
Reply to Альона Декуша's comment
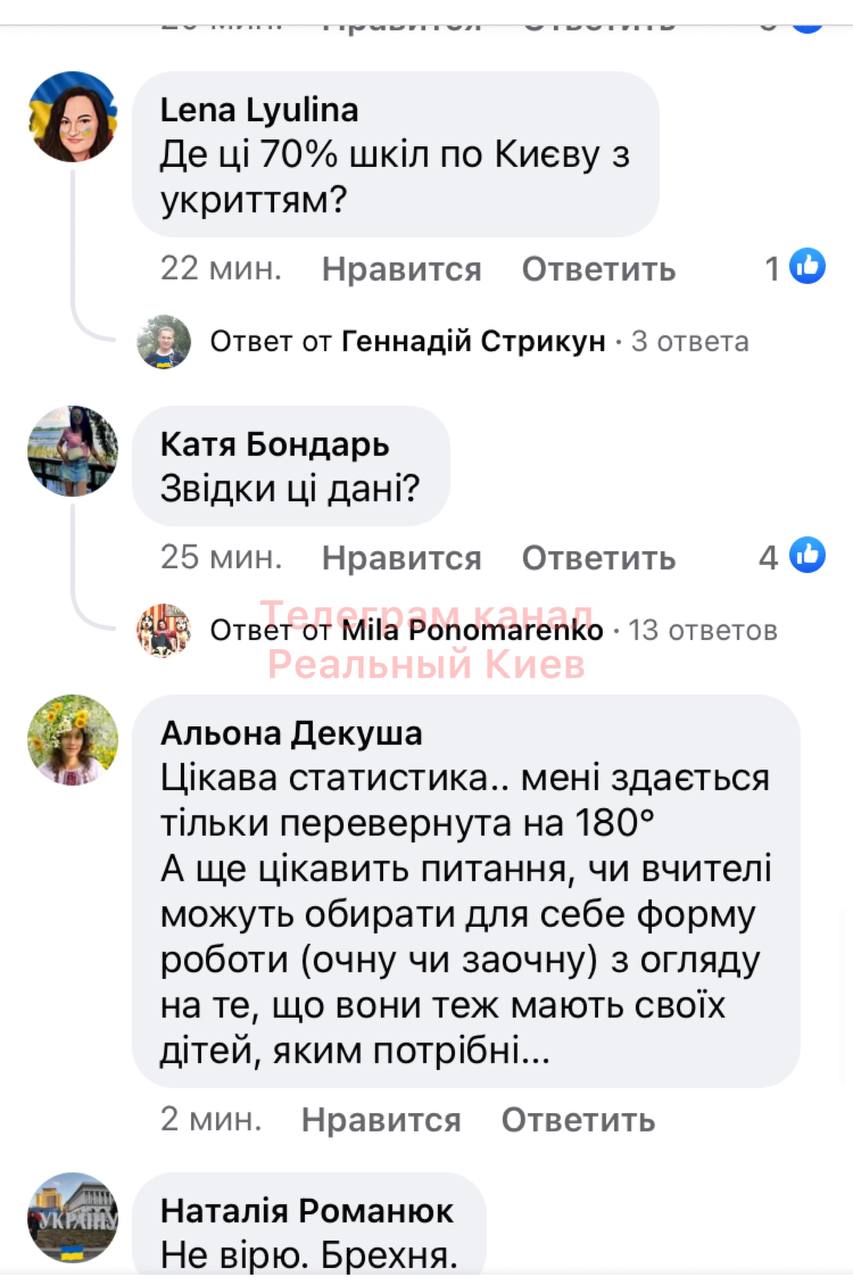[x=578, y=1119]
